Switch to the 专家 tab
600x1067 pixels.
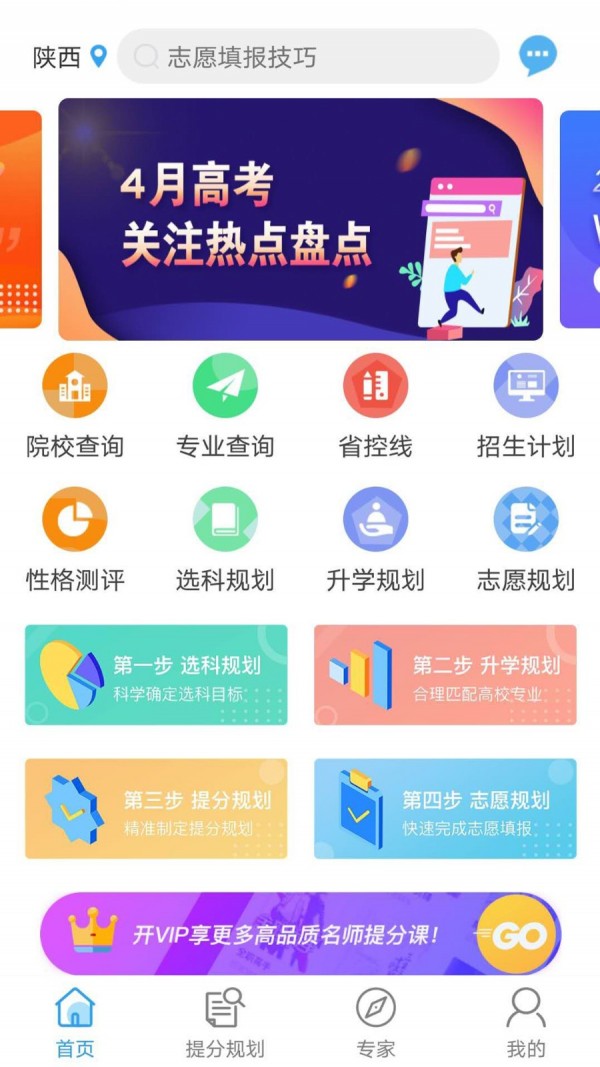coord(376,1022)
